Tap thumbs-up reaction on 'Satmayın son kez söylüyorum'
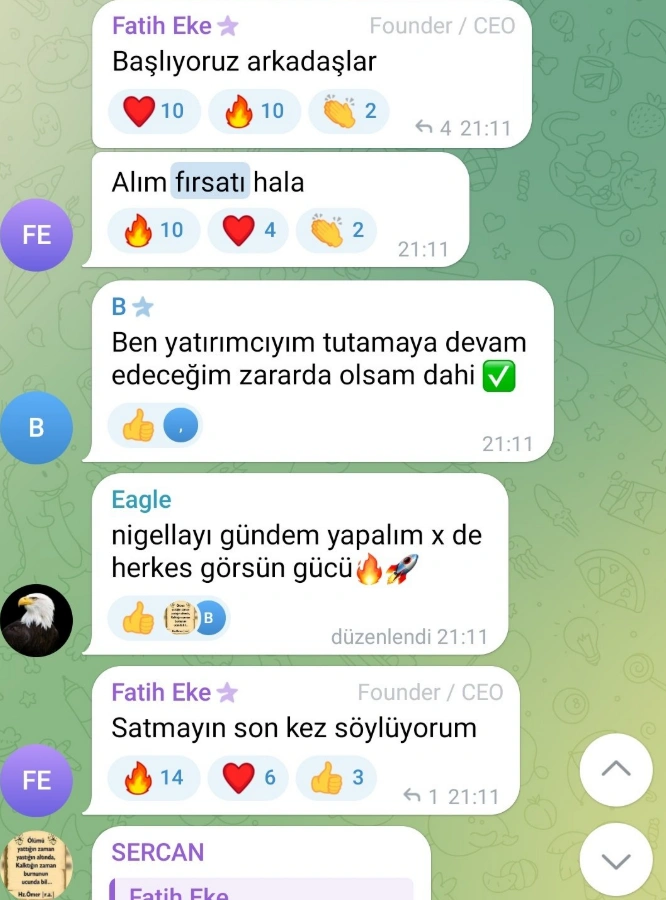 [x=336, y=778]
